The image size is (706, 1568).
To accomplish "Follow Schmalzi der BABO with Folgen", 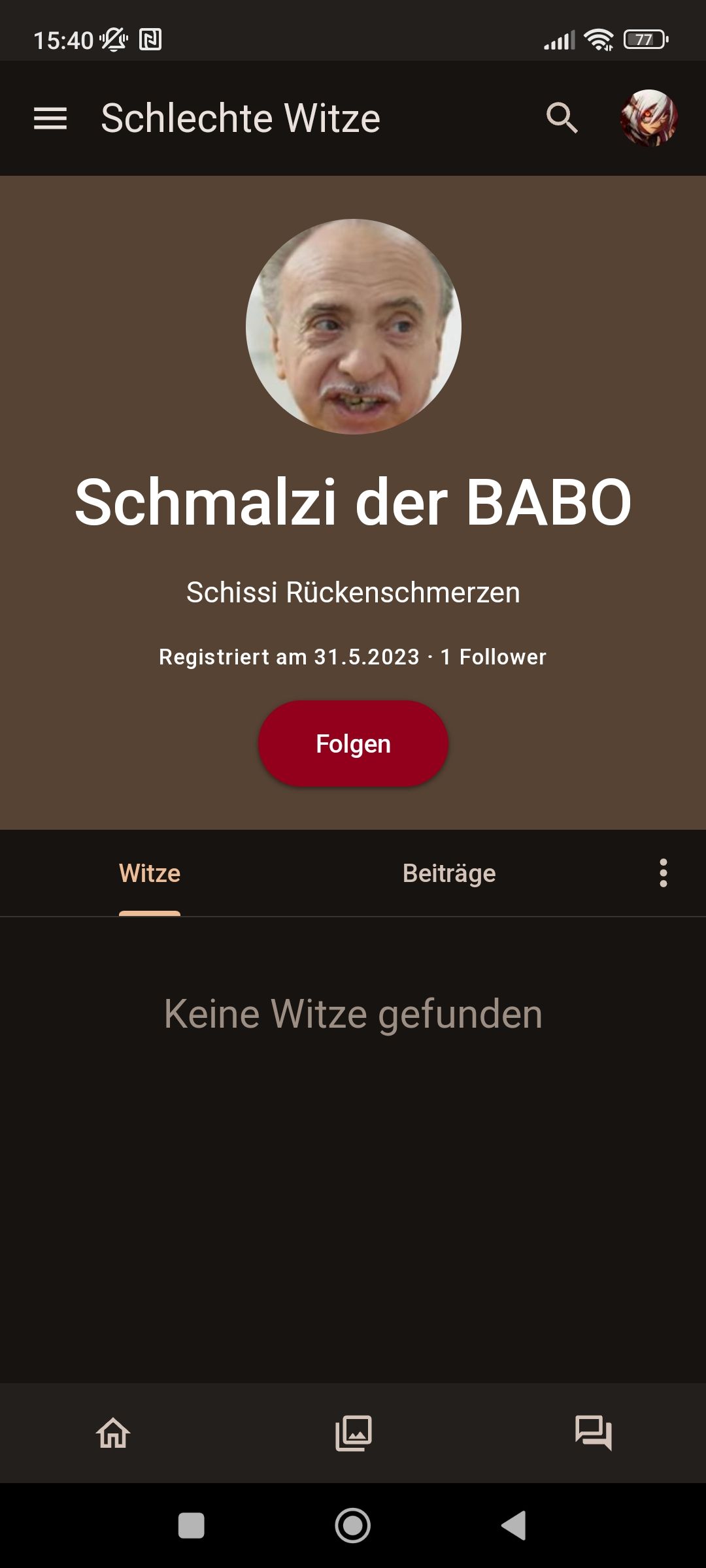I will (353, 743).
